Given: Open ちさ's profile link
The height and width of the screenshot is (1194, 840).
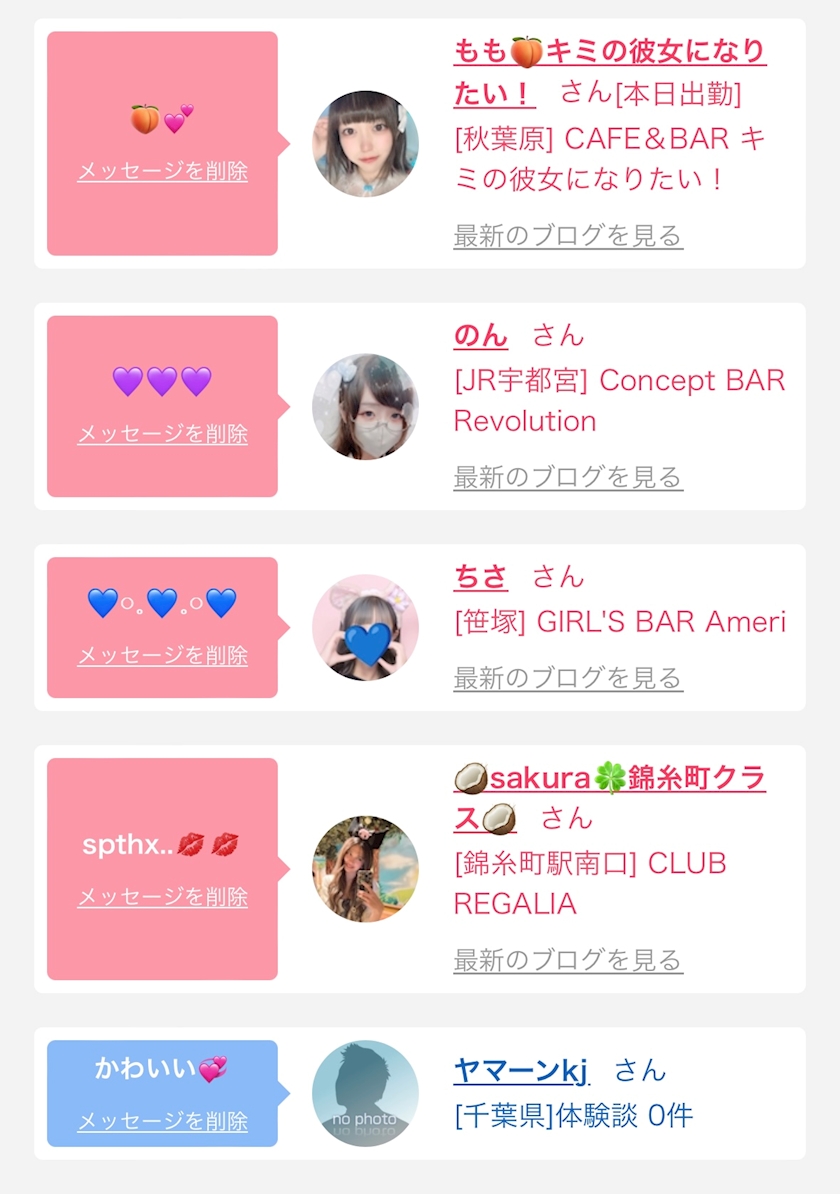Looking at the screenshot, I should coord(481,576).
